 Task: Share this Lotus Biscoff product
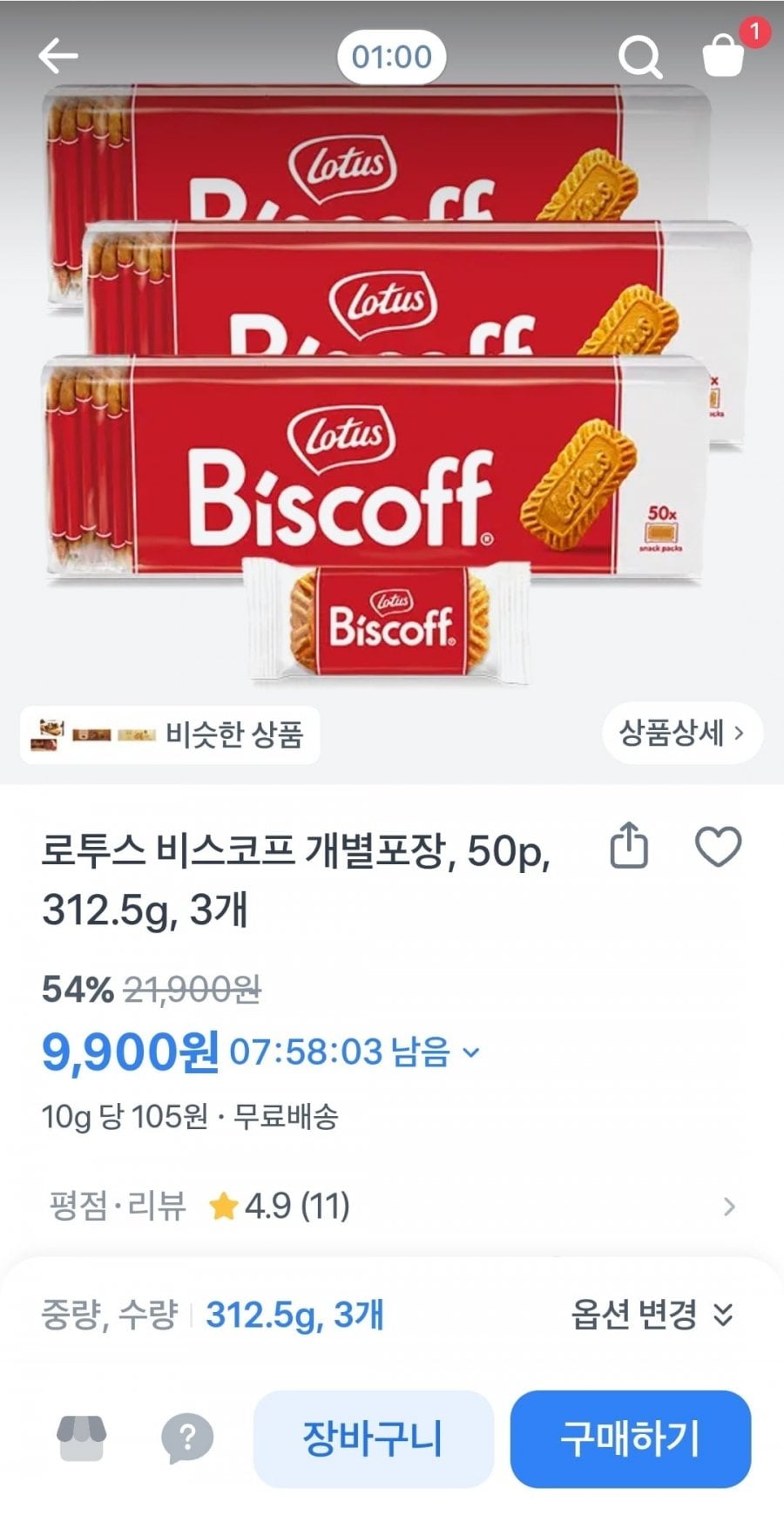pyautogui.click(x=629, y=848)
